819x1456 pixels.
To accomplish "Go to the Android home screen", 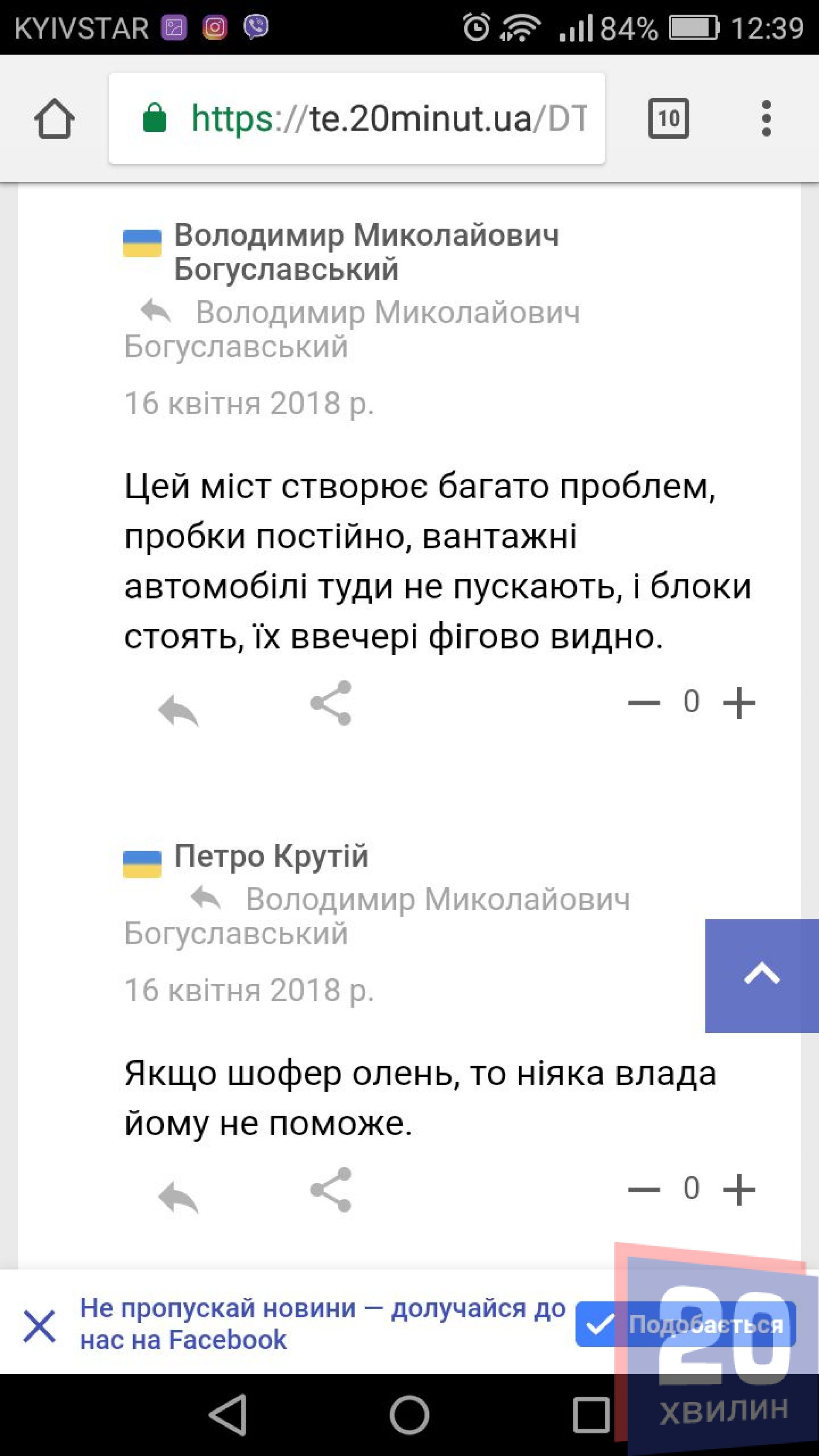I will (409, 1415).
